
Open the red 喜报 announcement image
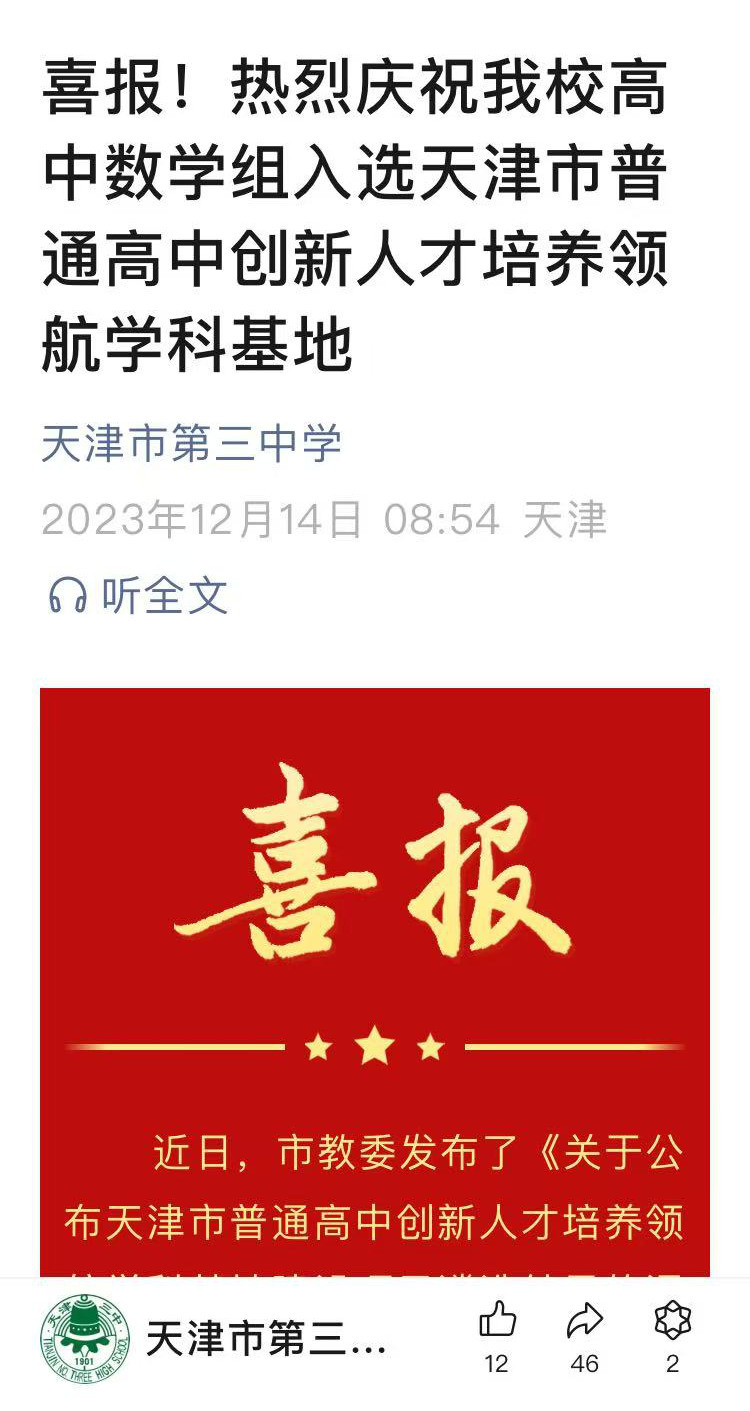click(375, 960)
